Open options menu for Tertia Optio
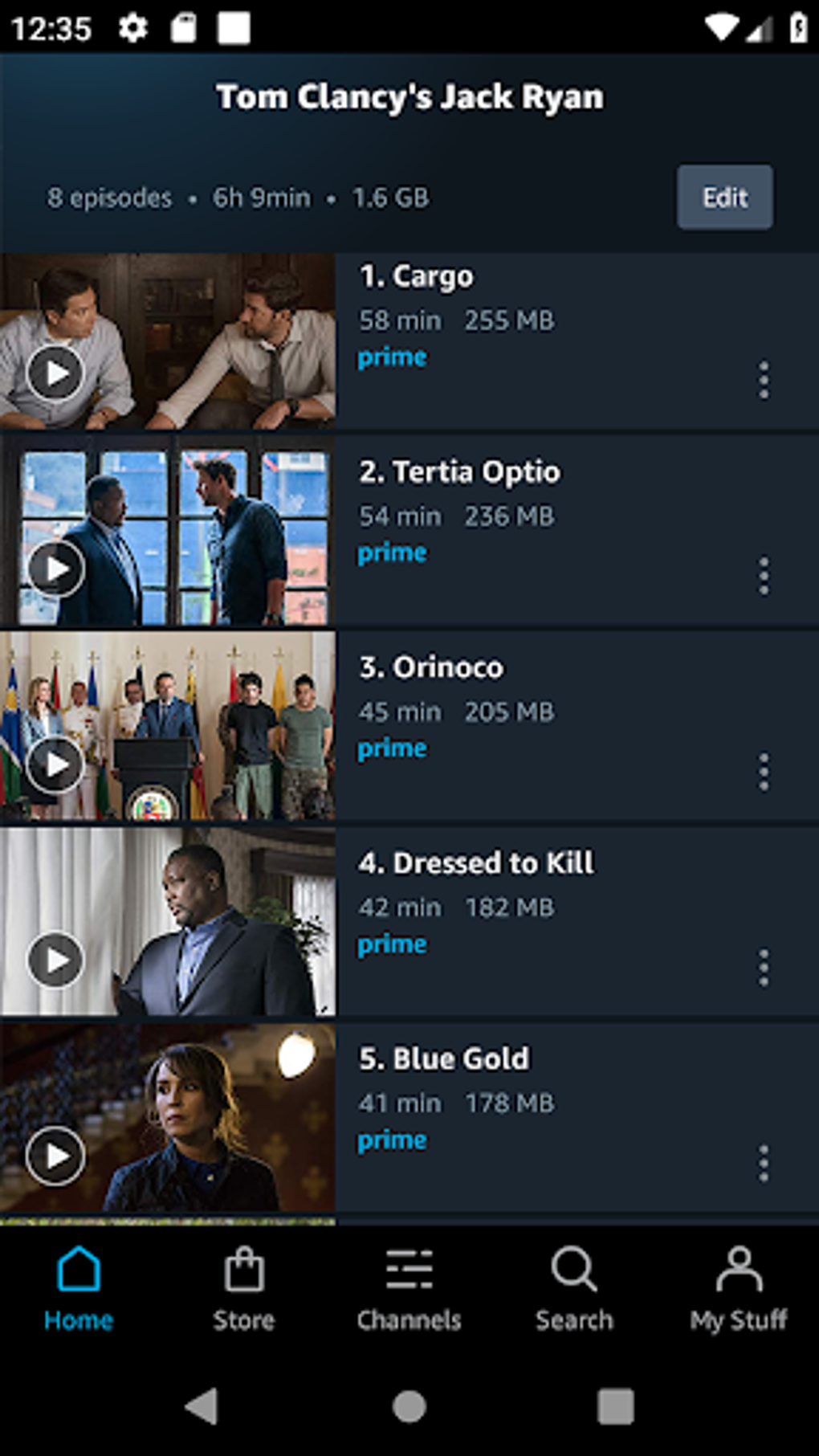 point(764,576)
